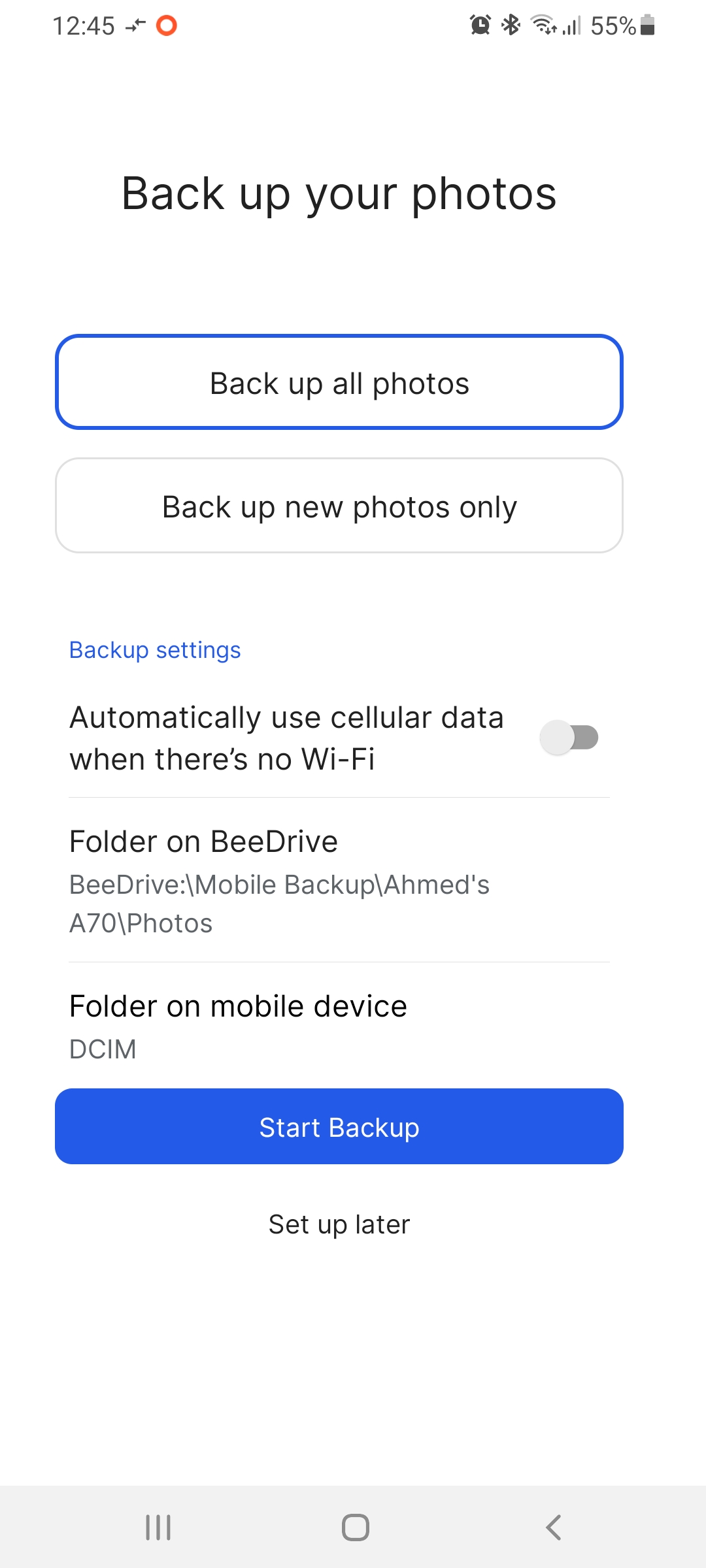
Task: Change Folder on mobile device
Action: (x=339, y=1026)
